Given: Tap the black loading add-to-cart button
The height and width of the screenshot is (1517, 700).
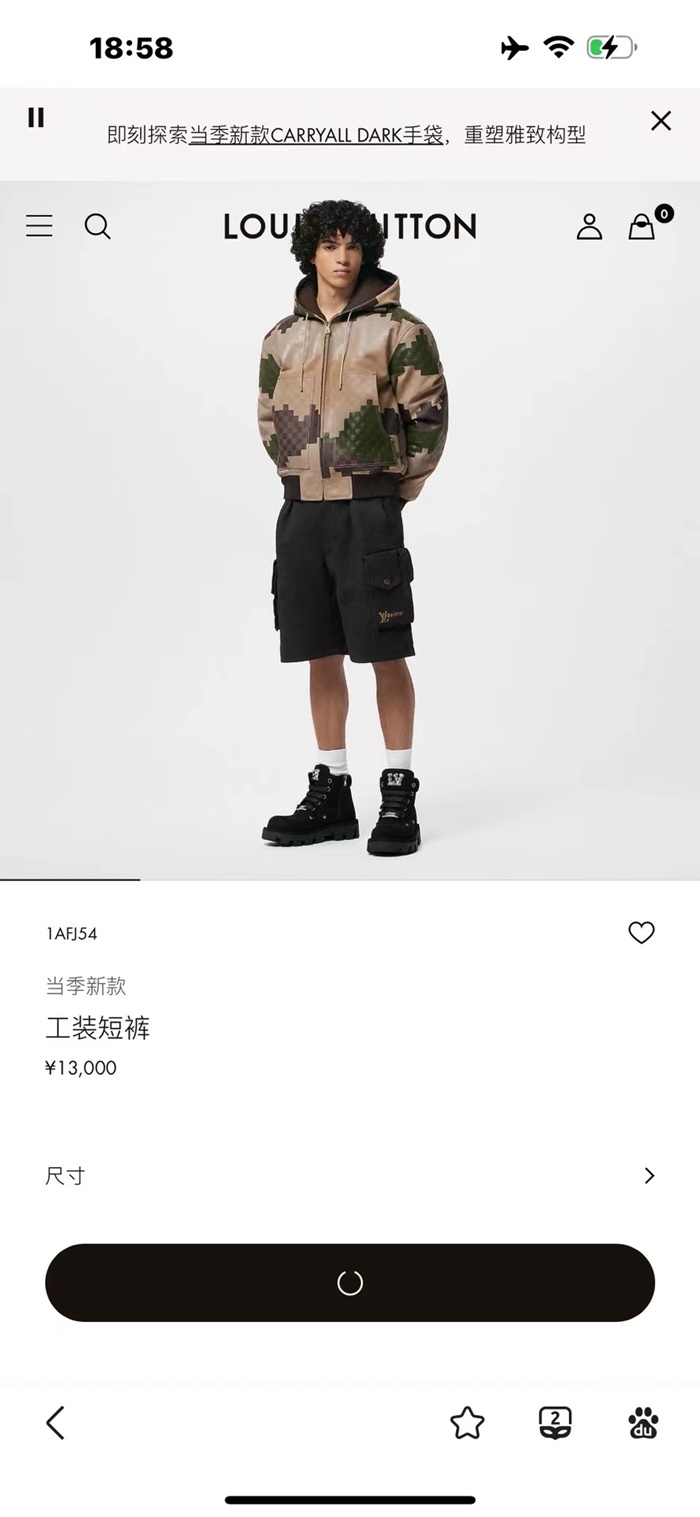Looking at the screenshot, I should tap(350, 1283).
